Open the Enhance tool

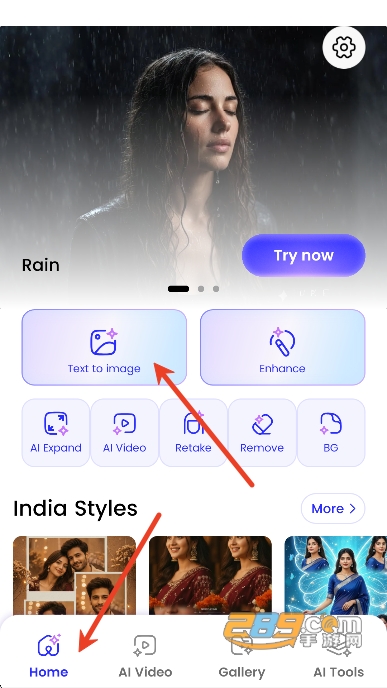click(x=283, y=347)
